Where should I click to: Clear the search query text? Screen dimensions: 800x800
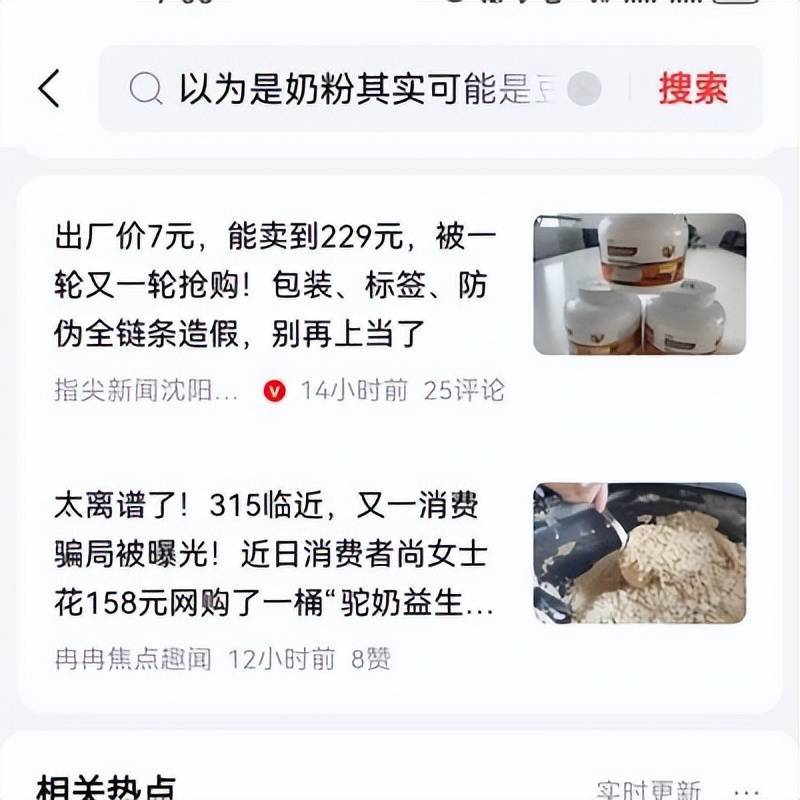tap(584, 90)
